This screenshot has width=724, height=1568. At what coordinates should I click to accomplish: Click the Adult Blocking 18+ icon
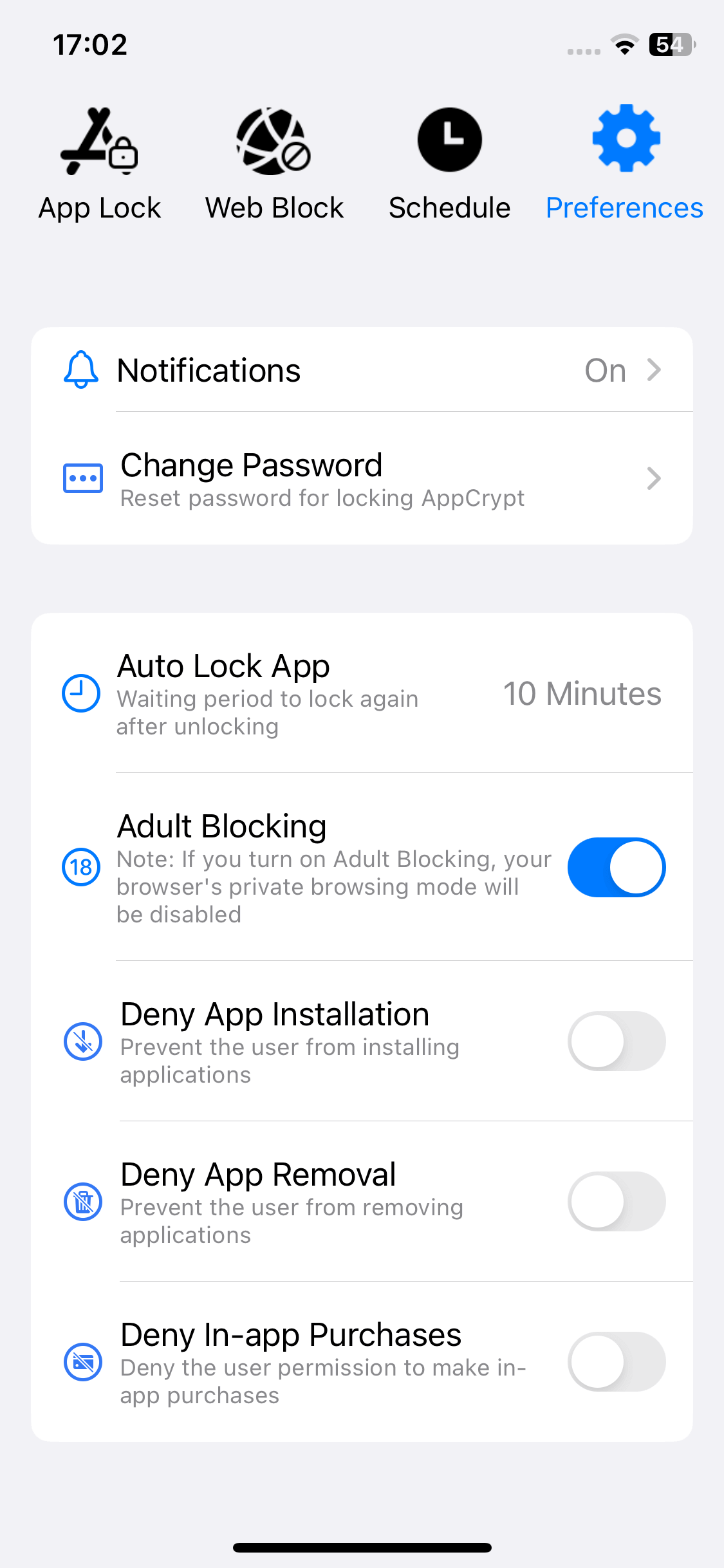[81, 867]
